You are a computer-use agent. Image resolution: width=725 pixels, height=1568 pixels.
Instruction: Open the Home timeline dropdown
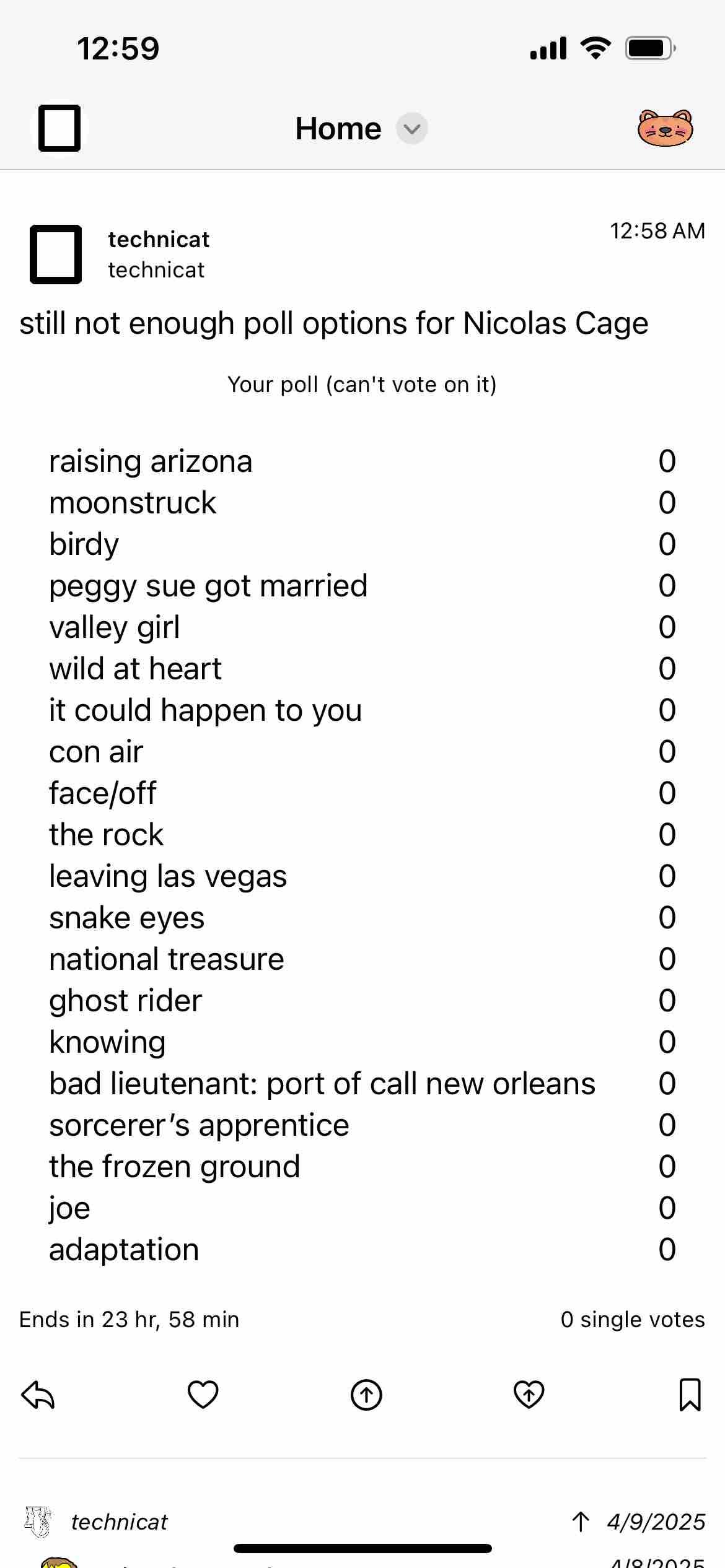(x=411, y=129)
